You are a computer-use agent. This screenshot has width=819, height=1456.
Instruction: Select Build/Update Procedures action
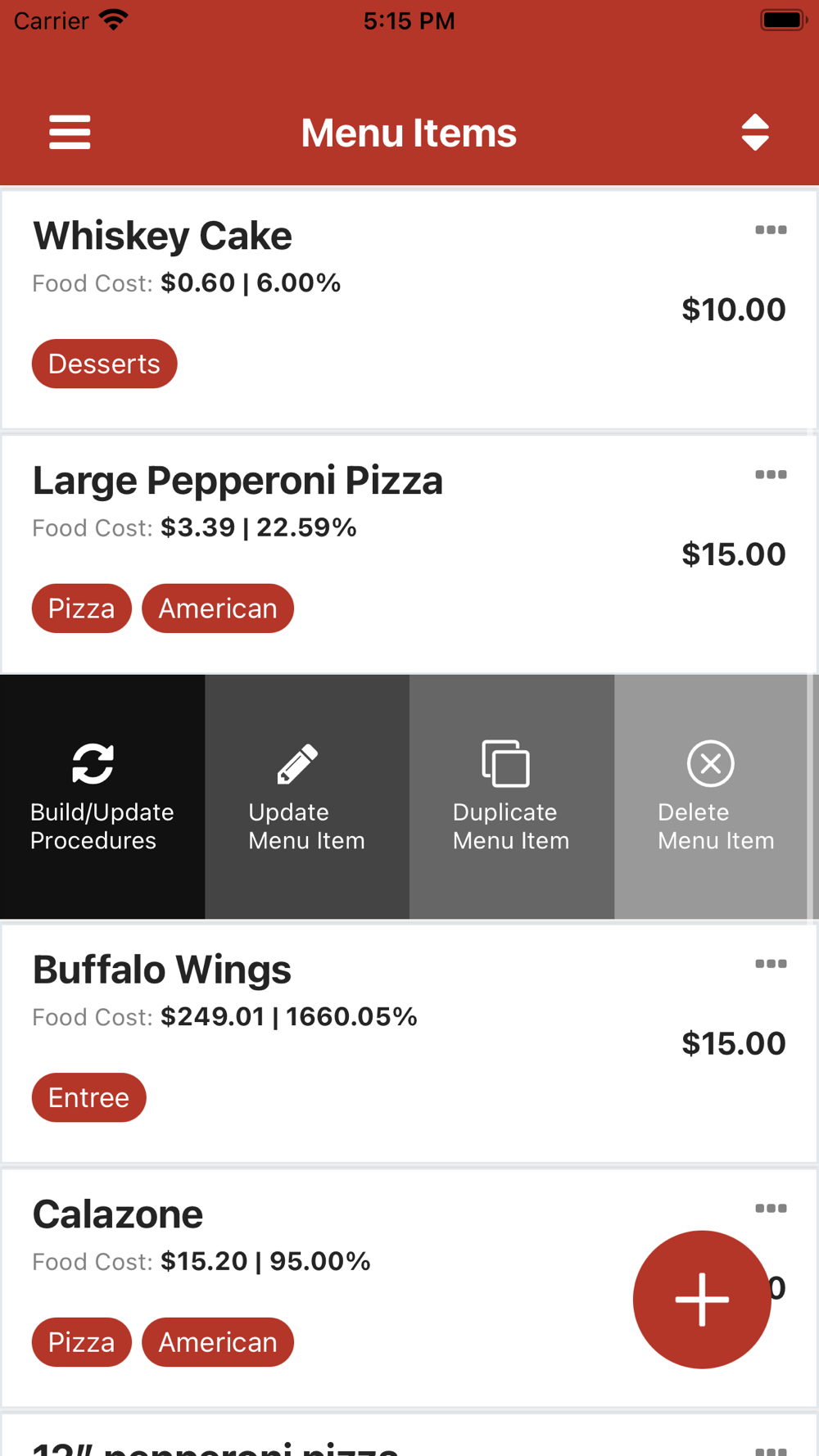[102, 797]
